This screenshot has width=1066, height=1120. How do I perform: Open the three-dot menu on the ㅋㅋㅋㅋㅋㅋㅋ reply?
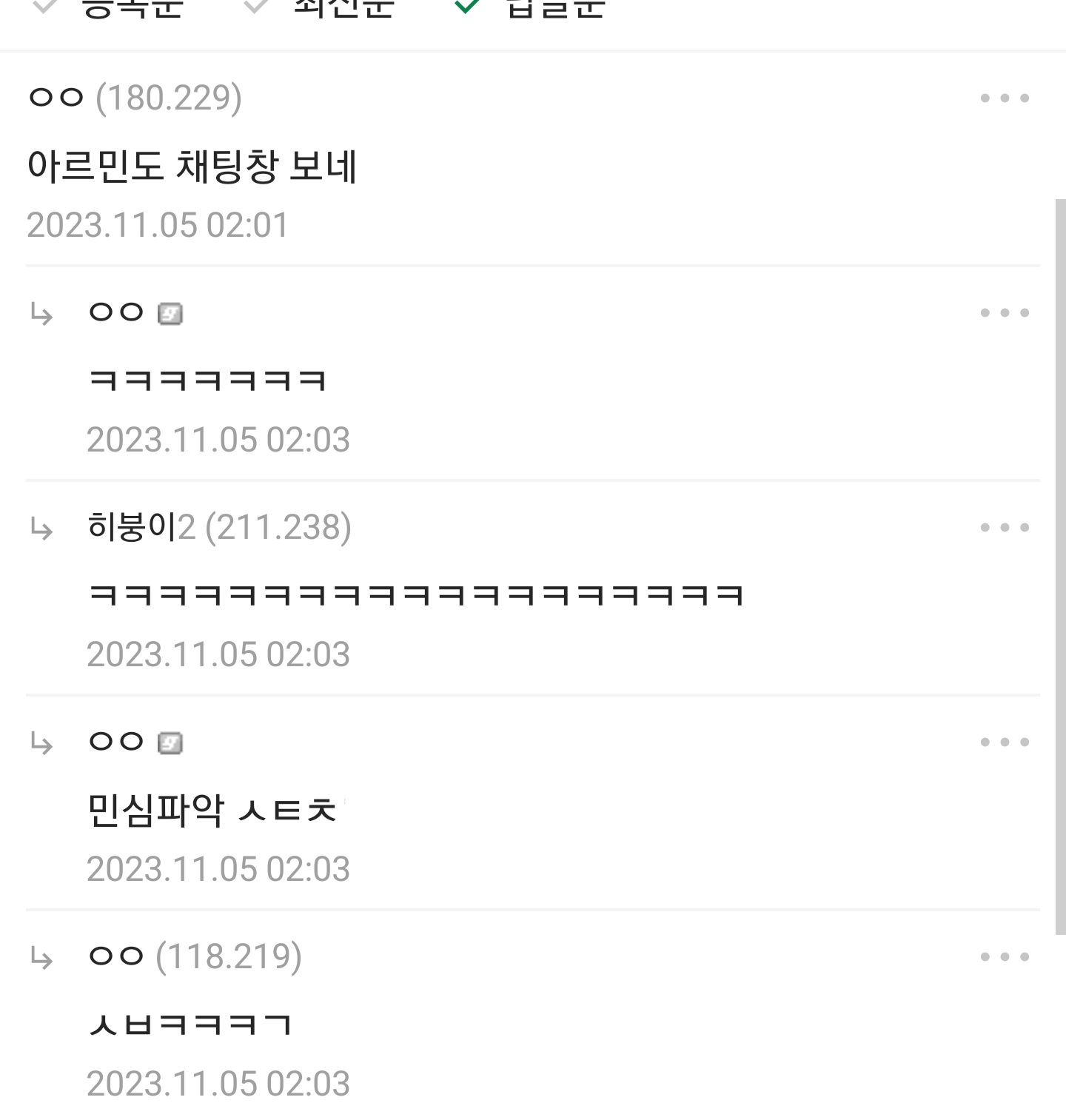tap(1005, 312)
